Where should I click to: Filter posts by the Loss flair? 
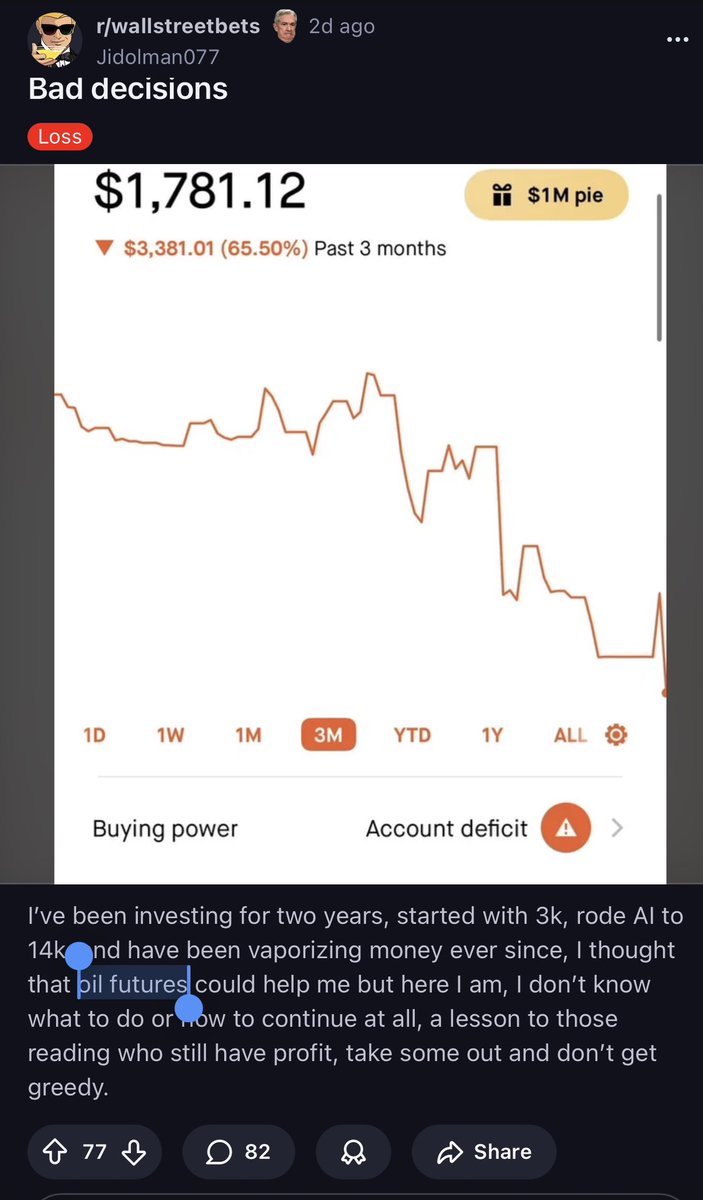tap(60, 137)
